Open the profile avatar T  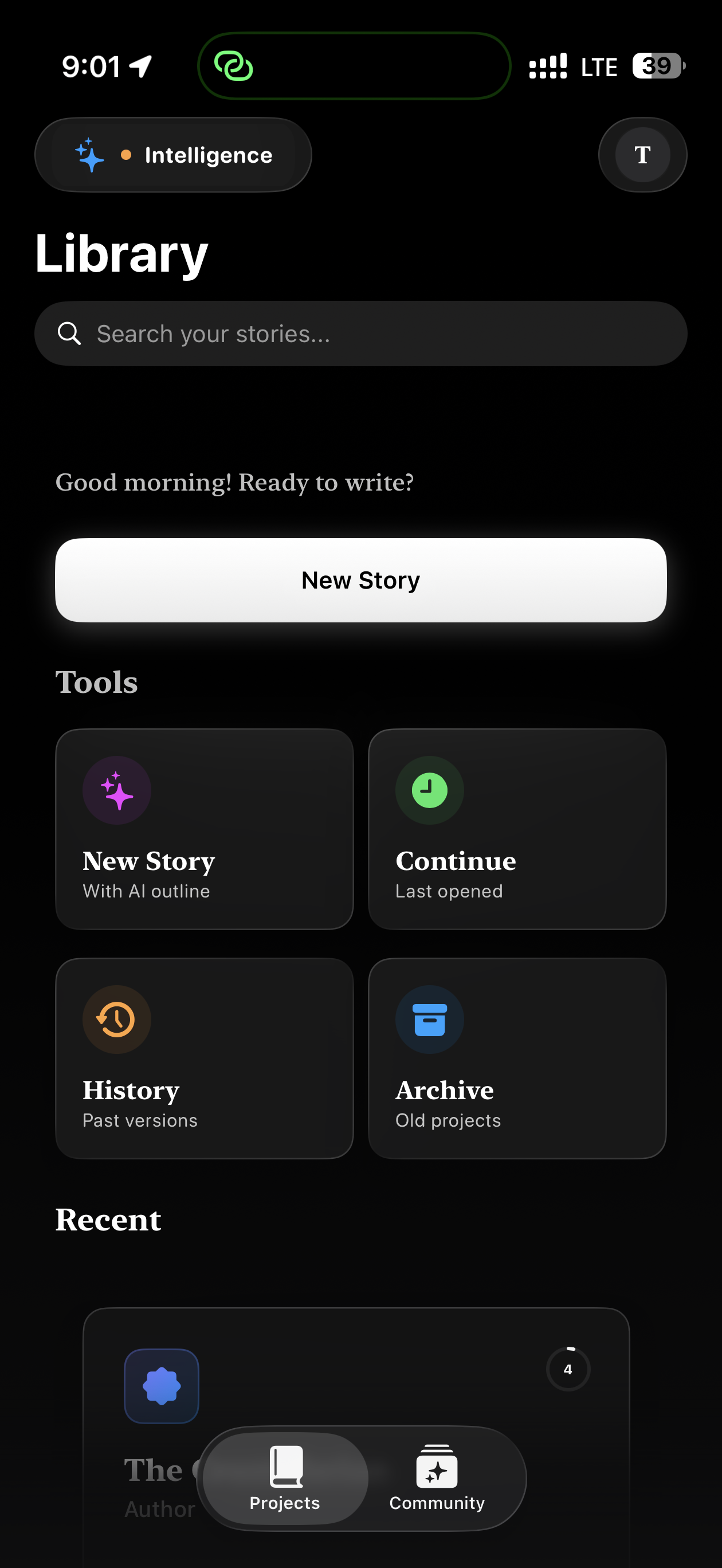click(642, 155)
